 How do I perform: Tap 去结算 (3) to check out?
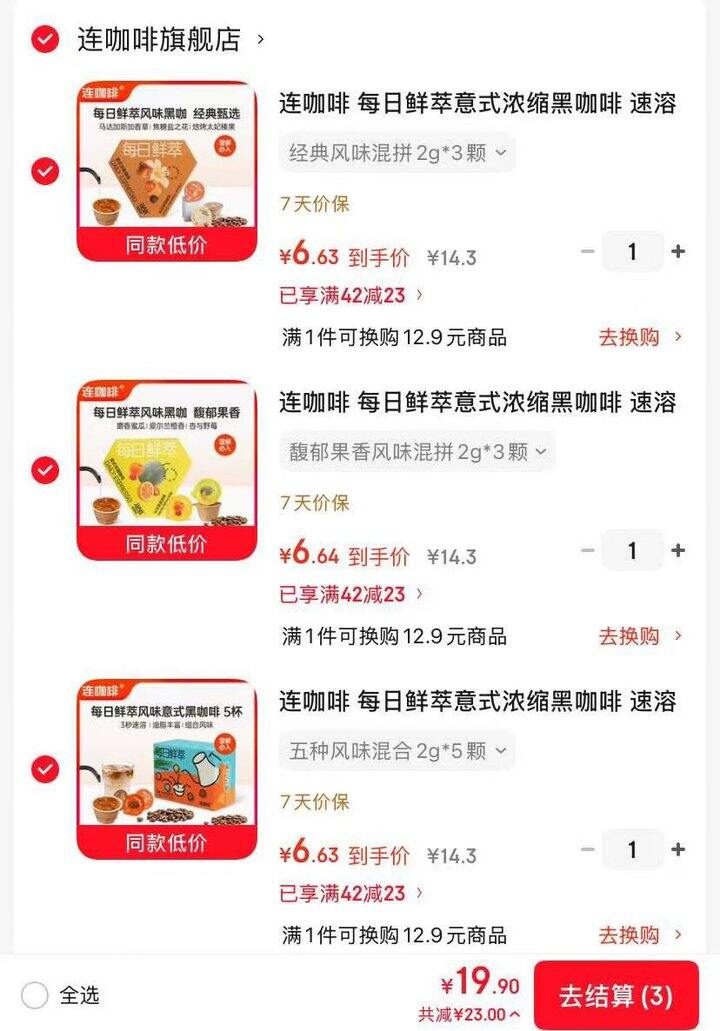click(616, 995)
